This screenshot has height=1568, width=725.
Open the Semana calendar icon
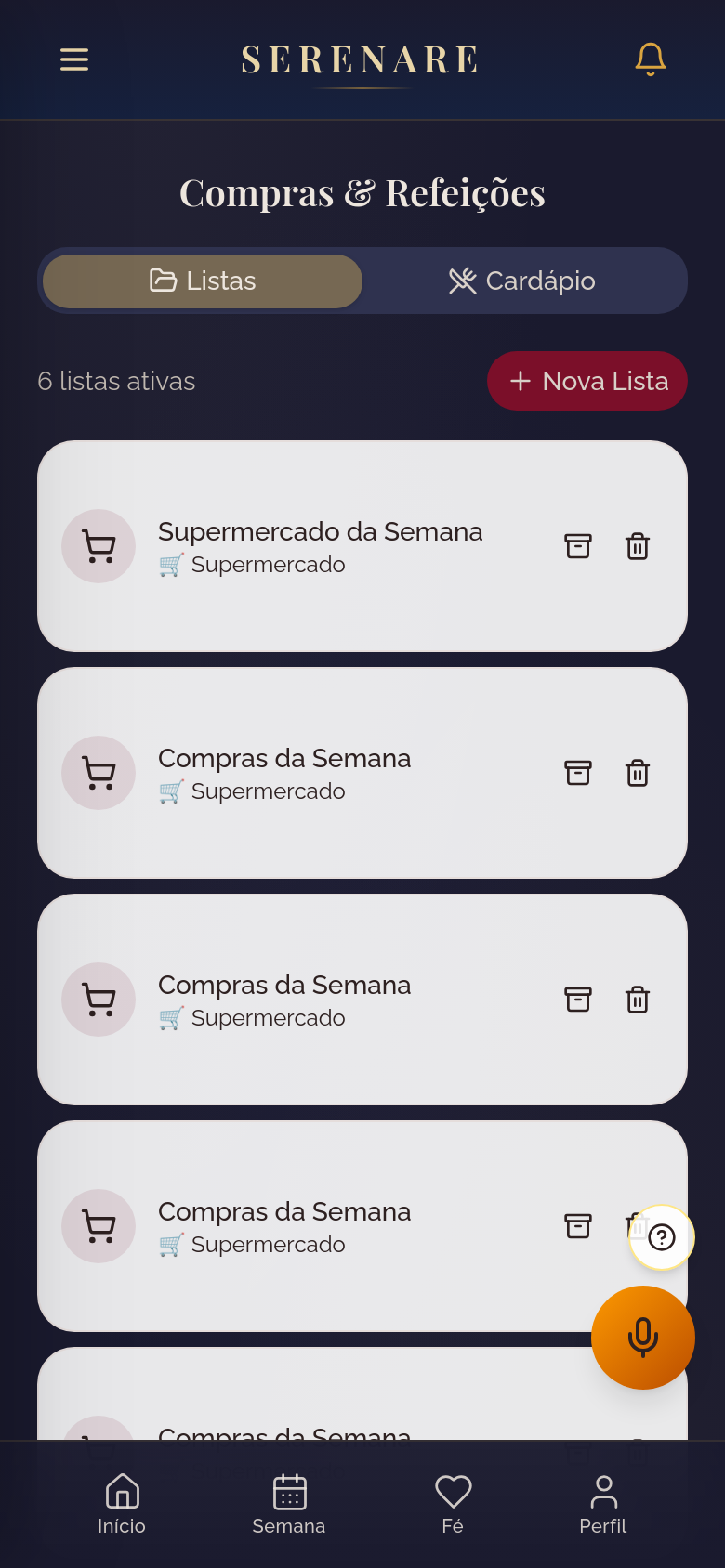point(288,1492)
